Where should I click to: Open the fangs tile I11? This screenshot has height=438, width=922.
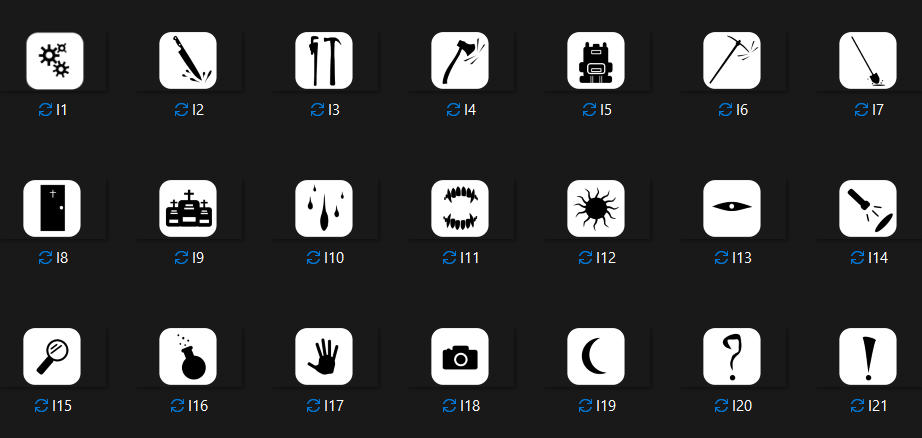point(460,209)
